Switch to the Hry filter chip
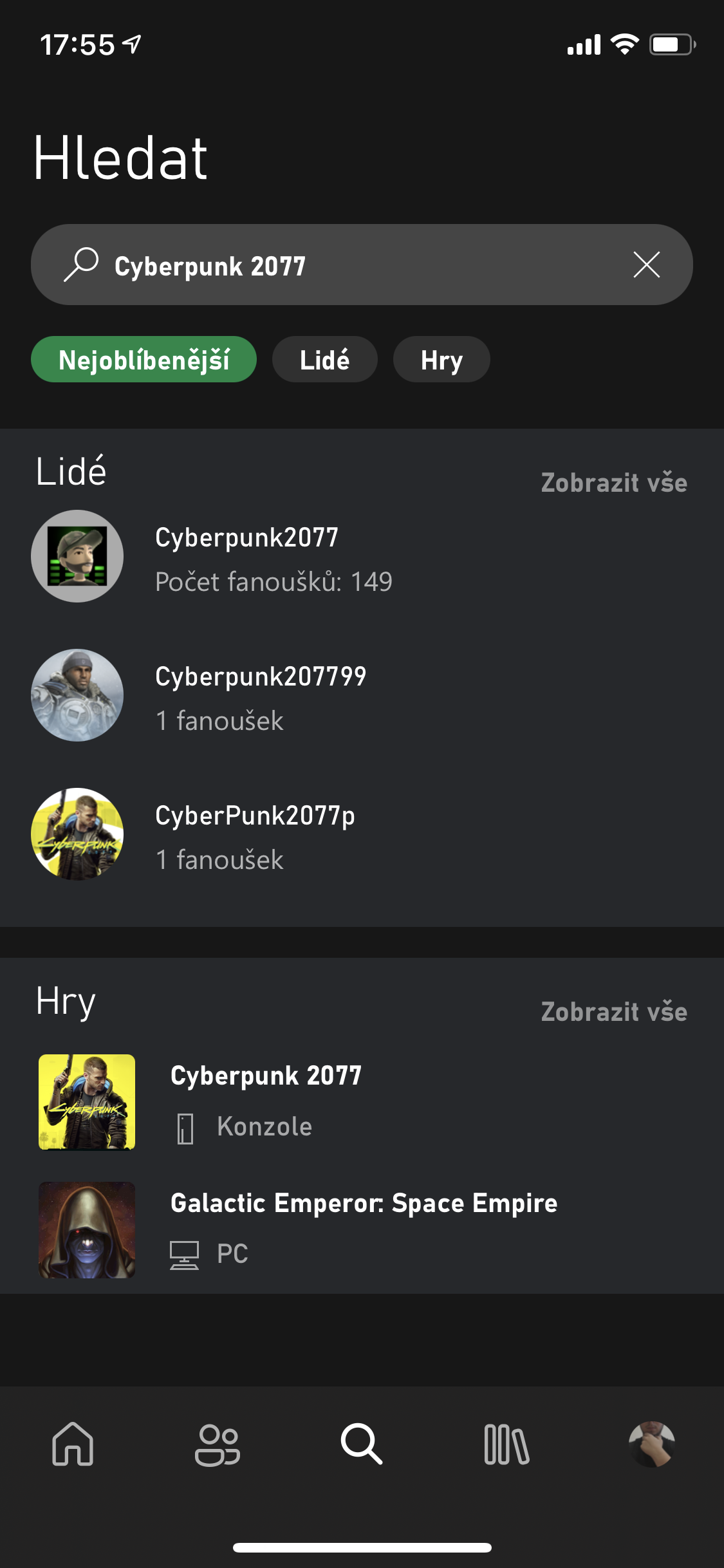The image size is (724, 1568). pos(441,359)
